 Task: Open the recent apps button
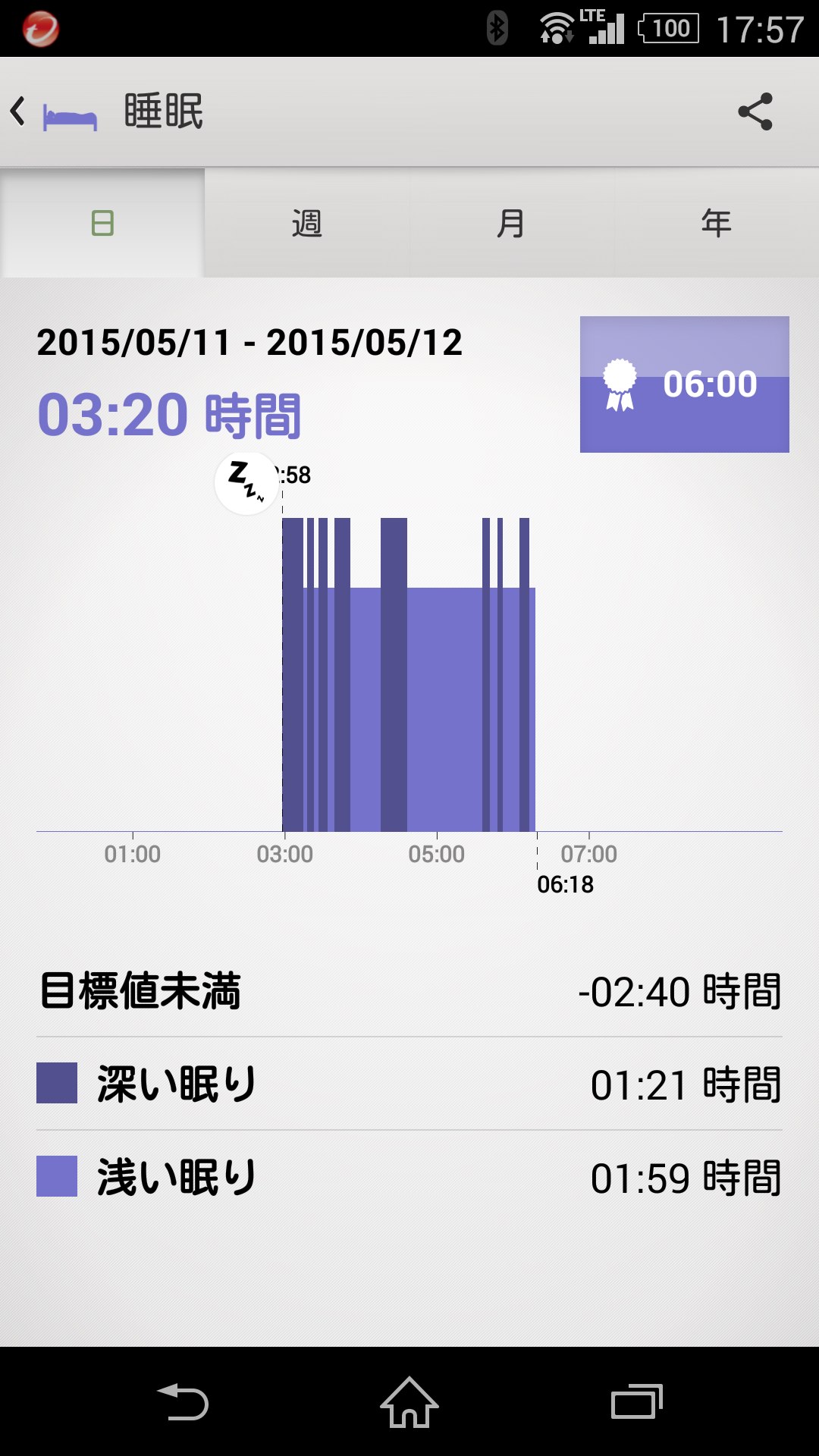tap(636, 1402)
